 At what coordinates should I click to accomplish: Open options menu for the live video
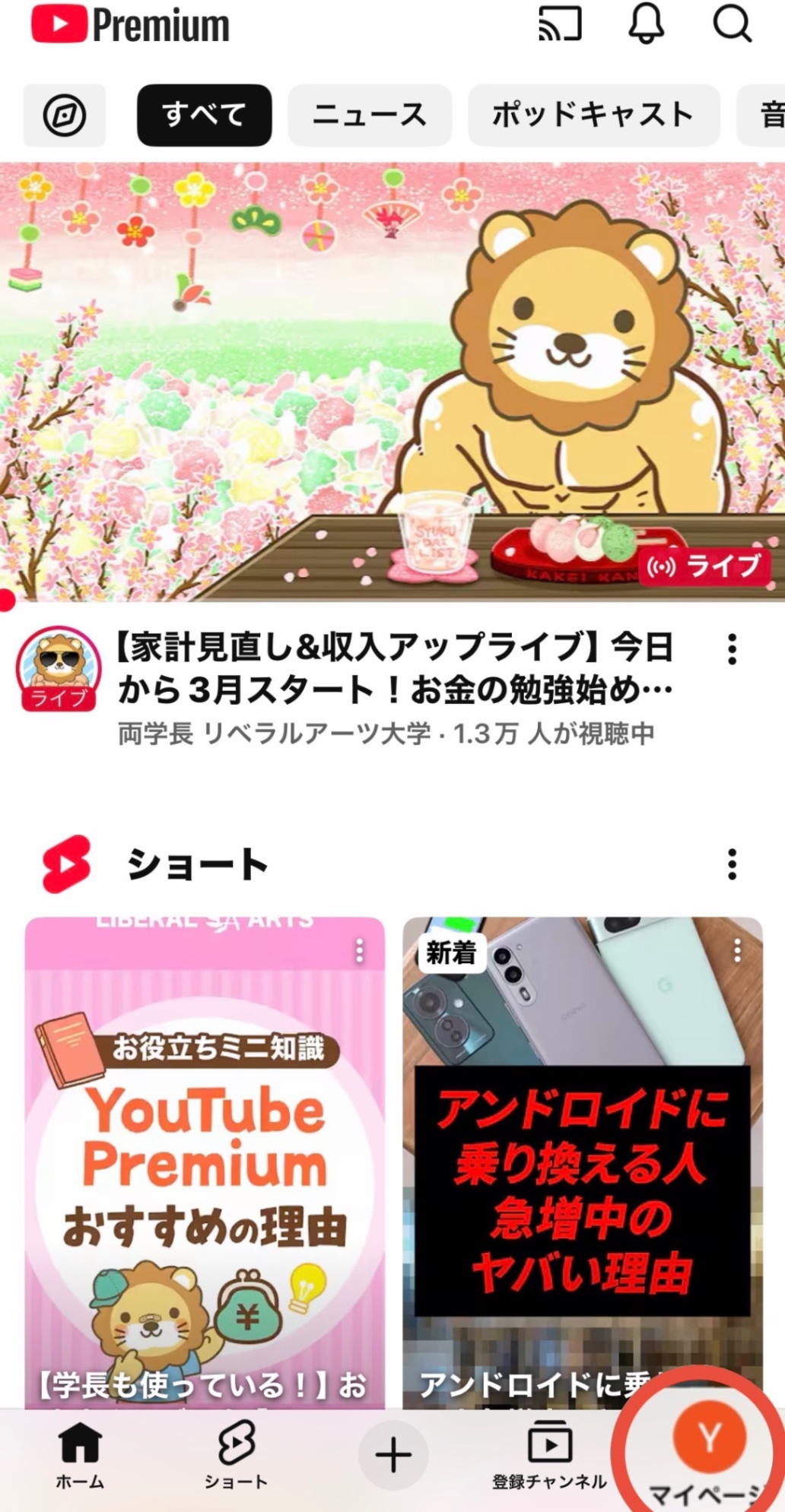733,650
